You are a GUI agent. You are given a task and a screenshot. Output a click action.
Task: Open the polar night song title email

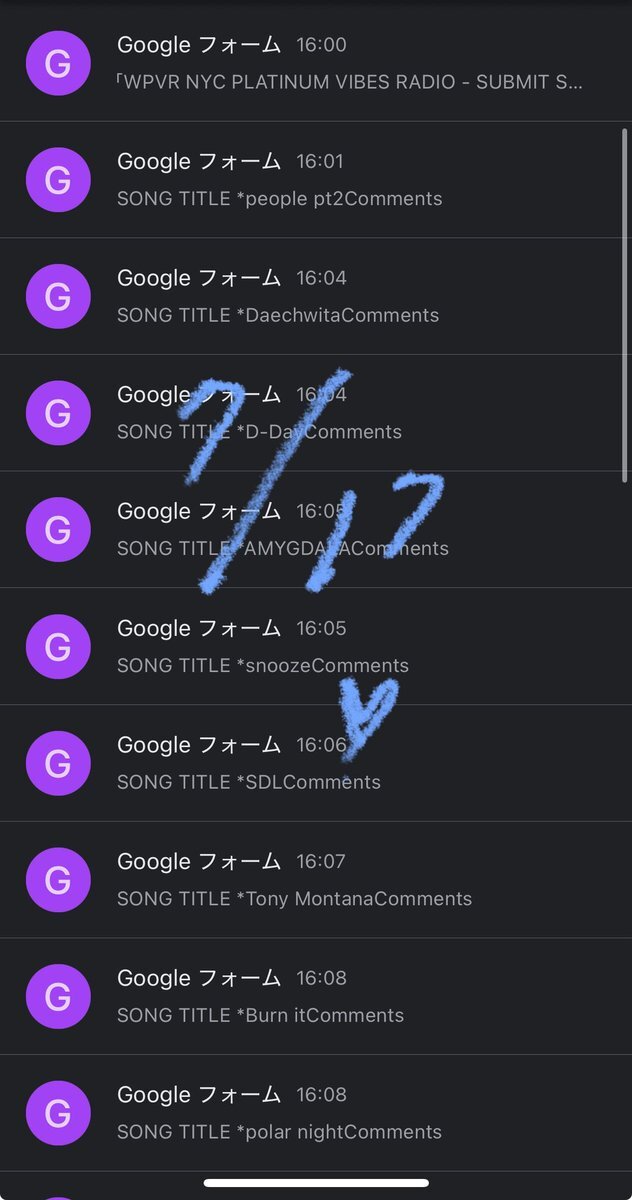coord(316,1114)
